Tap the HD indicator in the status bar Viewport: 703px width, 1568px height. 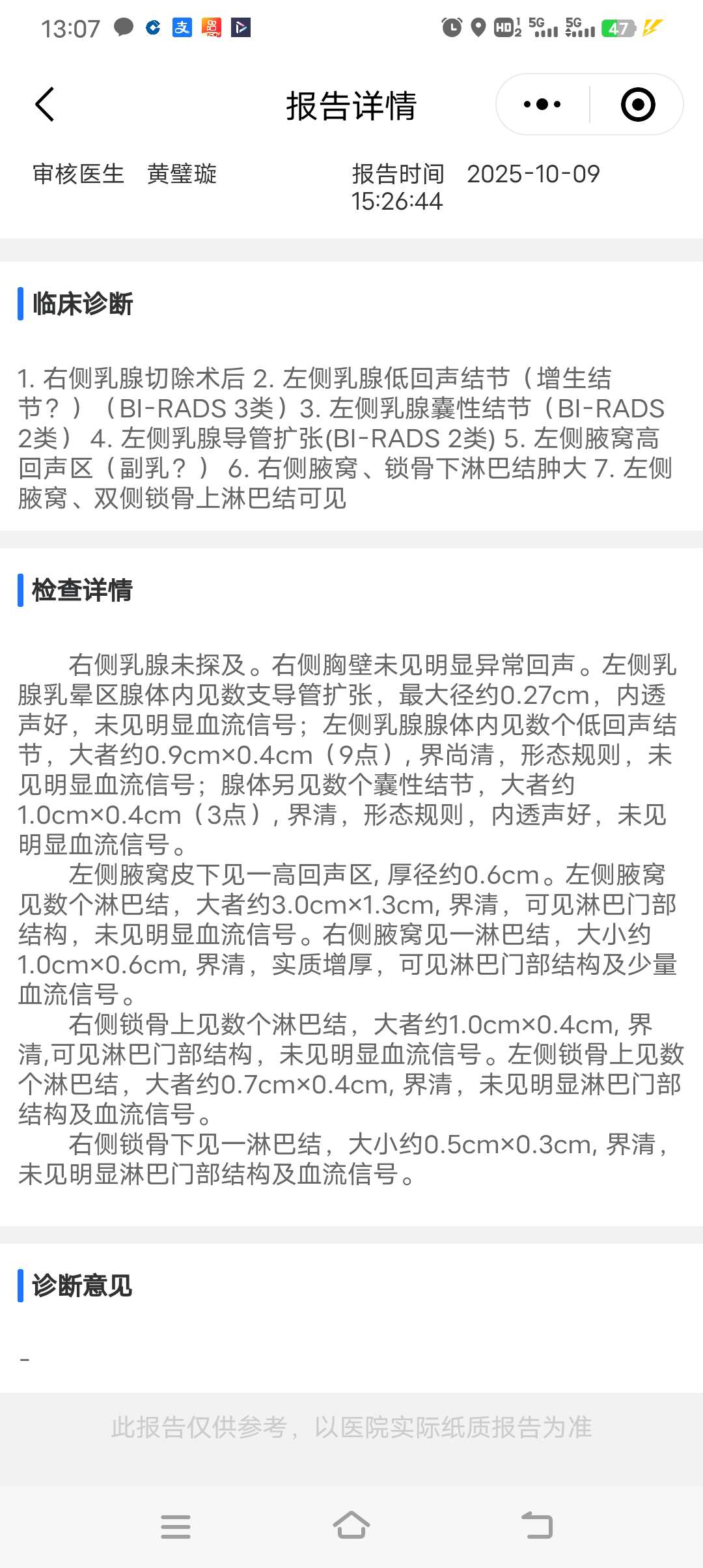[504, 27]
